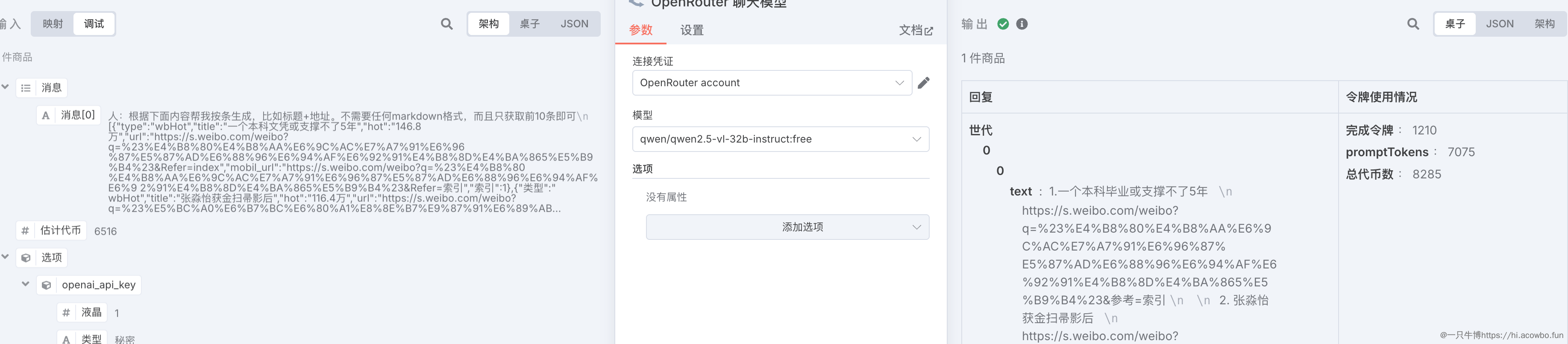1568x344 pixels.
Task: Tap the 添加选项 dropdown
Action: pyautogui.click(x=787, y=227)
